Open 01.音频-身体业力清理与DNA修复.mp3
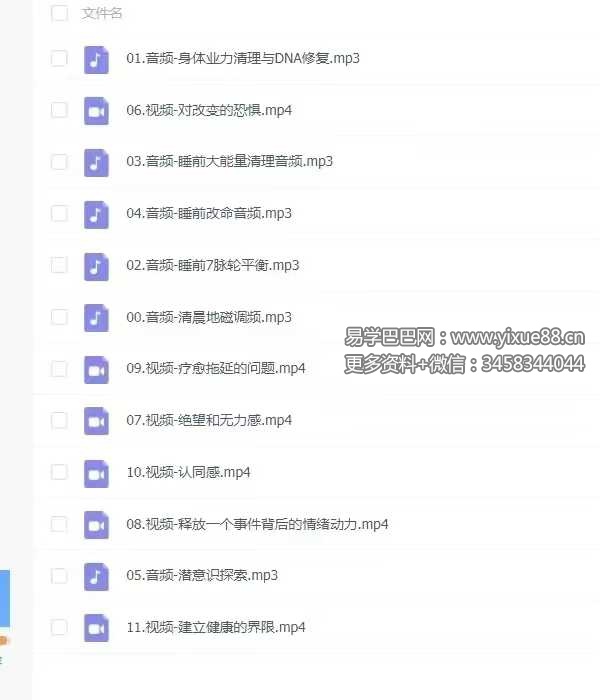The image size is (600, 700). point(243,58)
